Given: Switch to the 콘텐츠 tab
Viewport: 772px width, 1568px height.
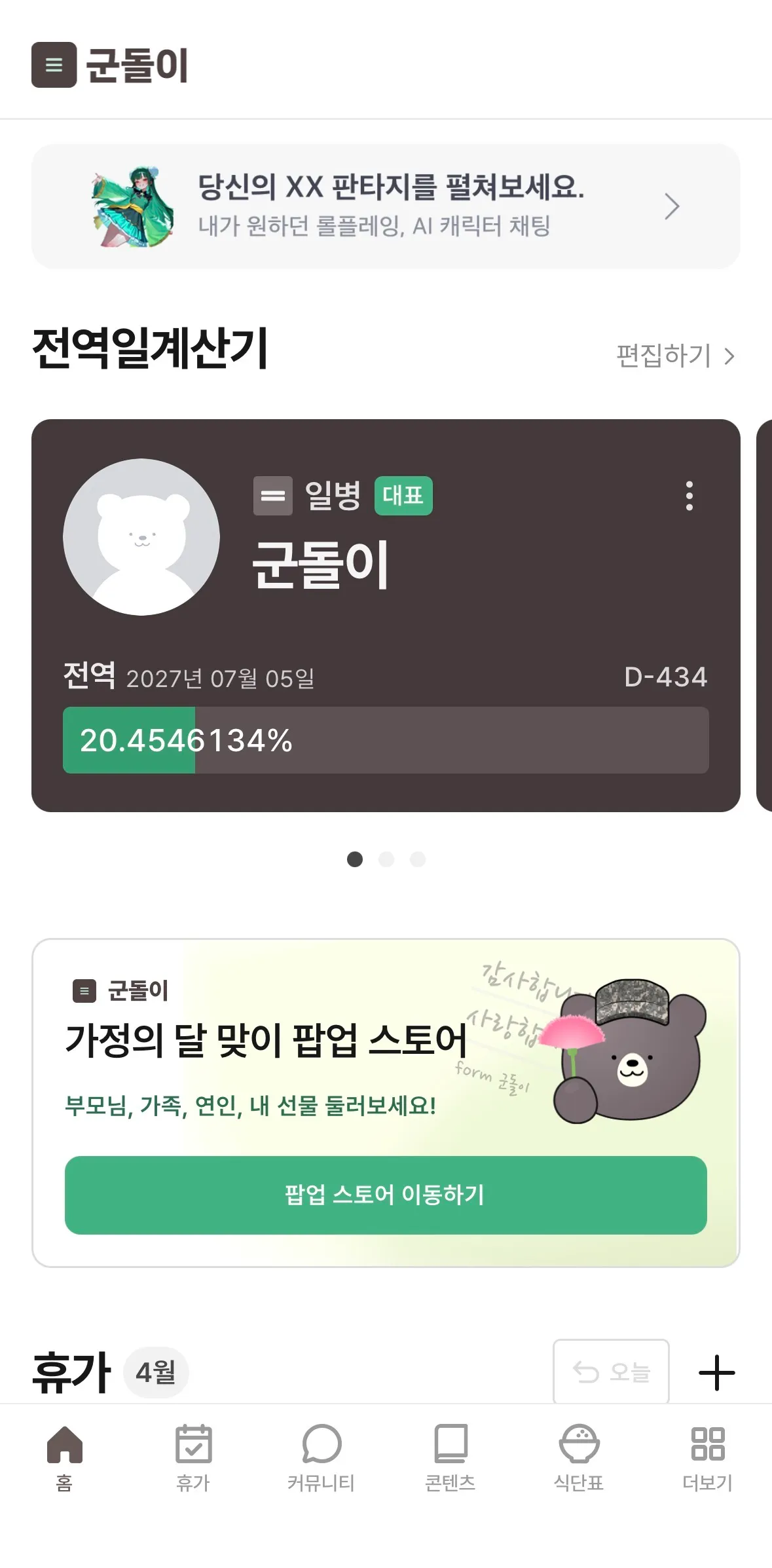Looking at the screenshot, I should tap(450, 1458).
